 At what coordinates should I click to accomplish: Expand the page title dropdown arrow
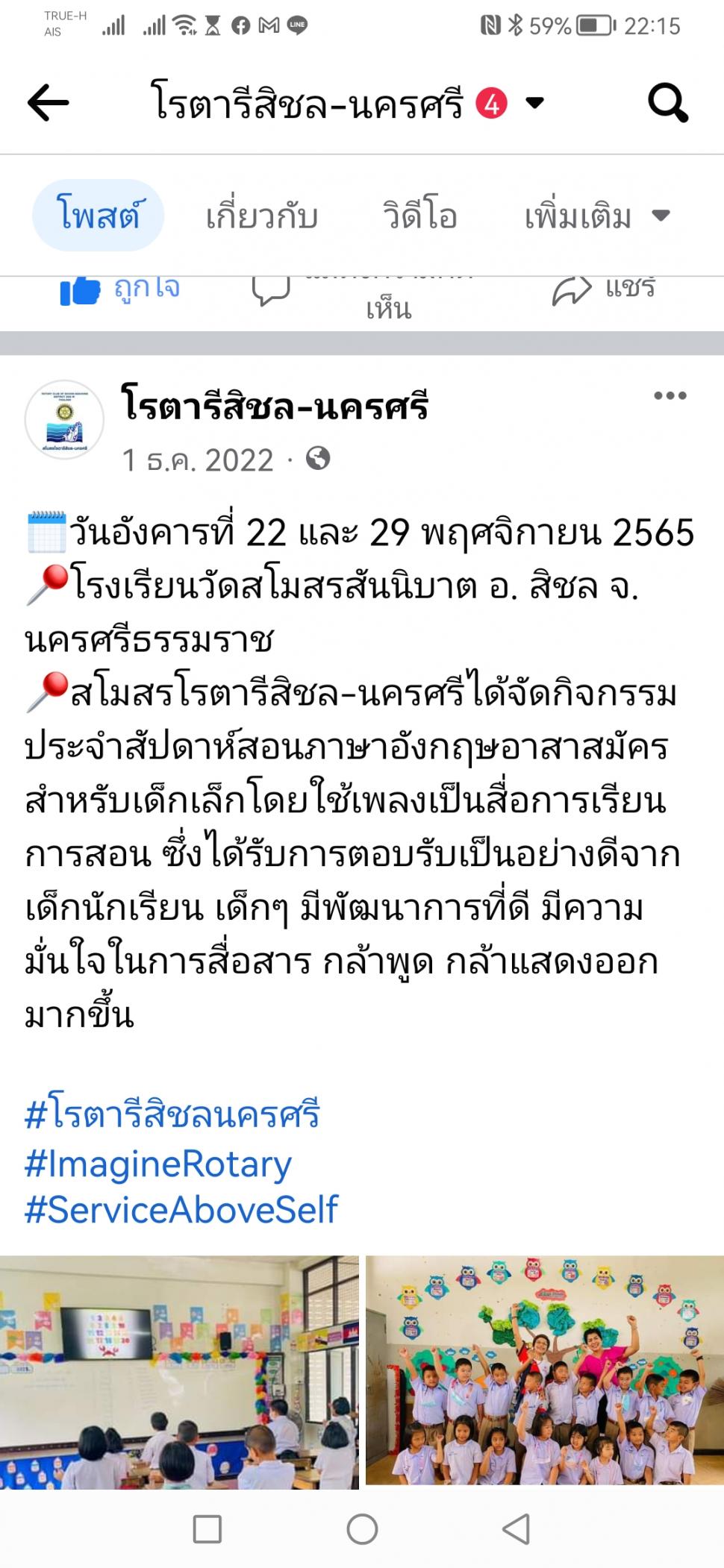pyautogui.click(x=534, y=102)
